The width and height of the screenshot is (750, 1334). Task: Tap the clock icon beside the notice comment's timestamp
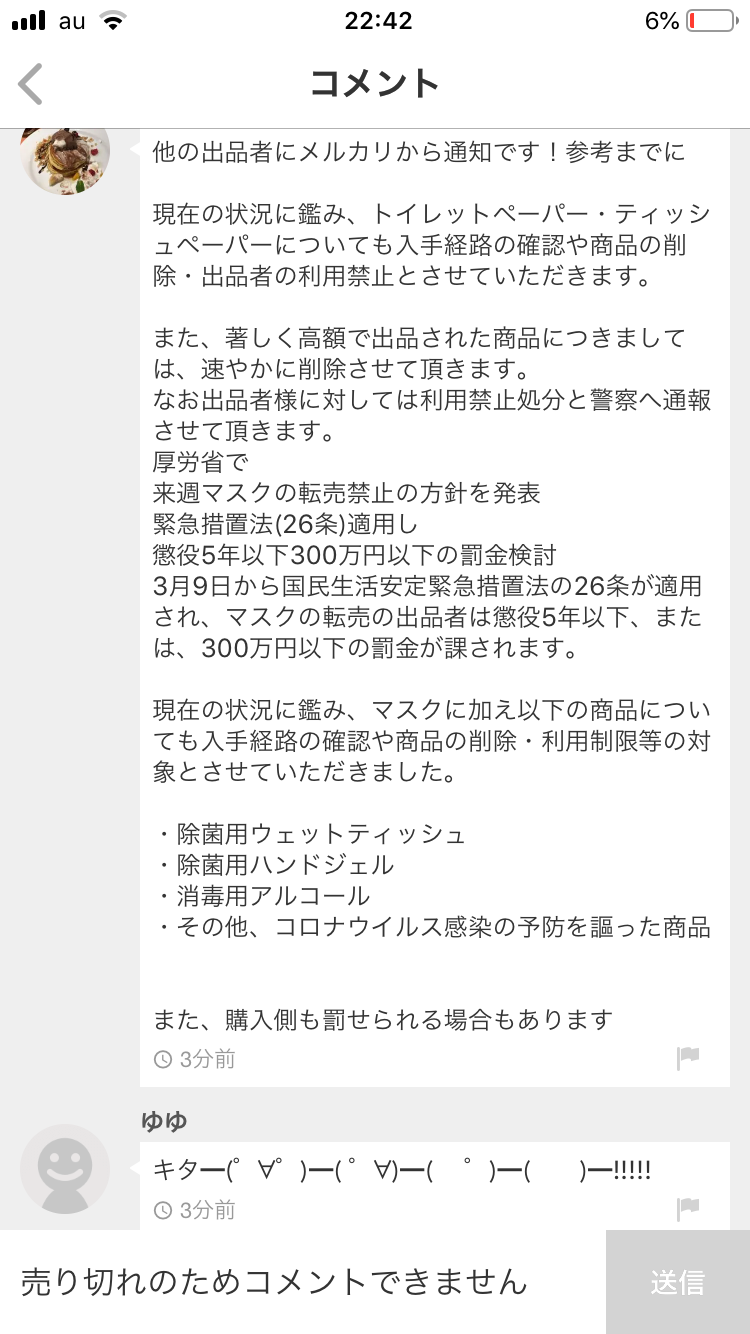[162, 1059]
